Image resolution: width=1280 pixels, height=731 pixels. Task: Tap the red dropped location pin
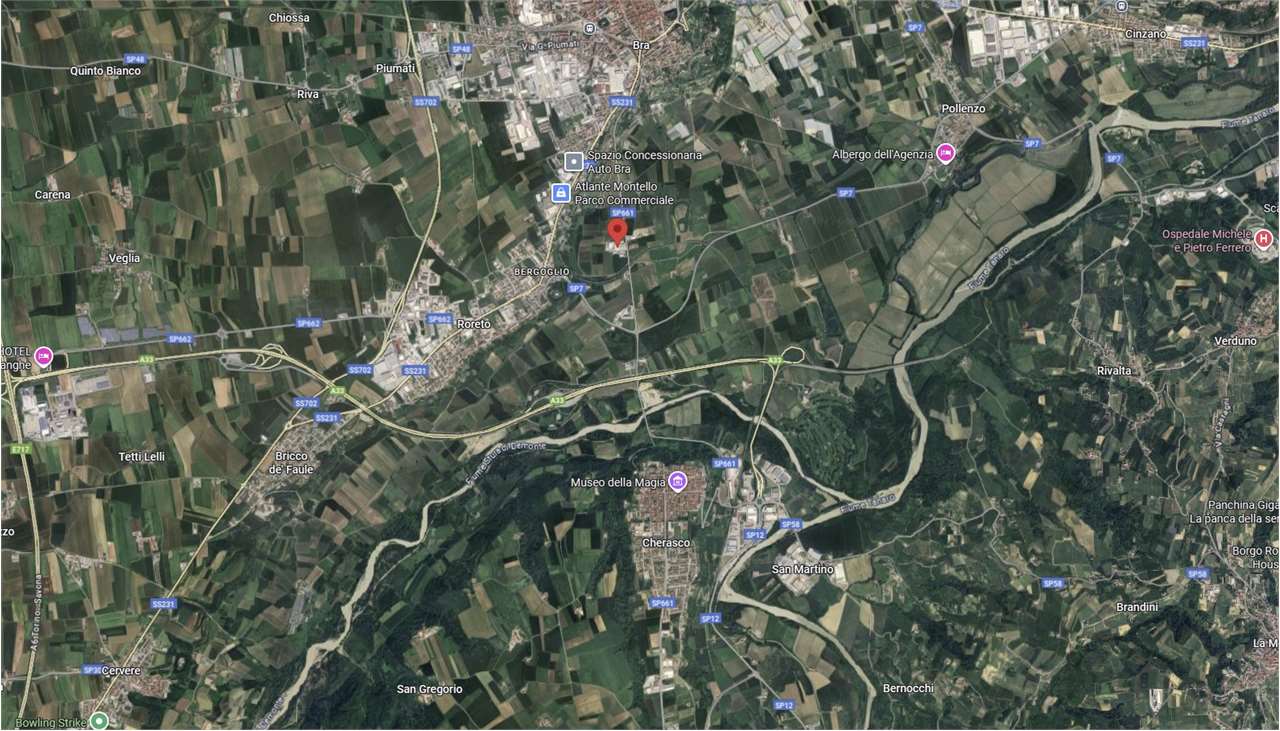coord(618,231)
